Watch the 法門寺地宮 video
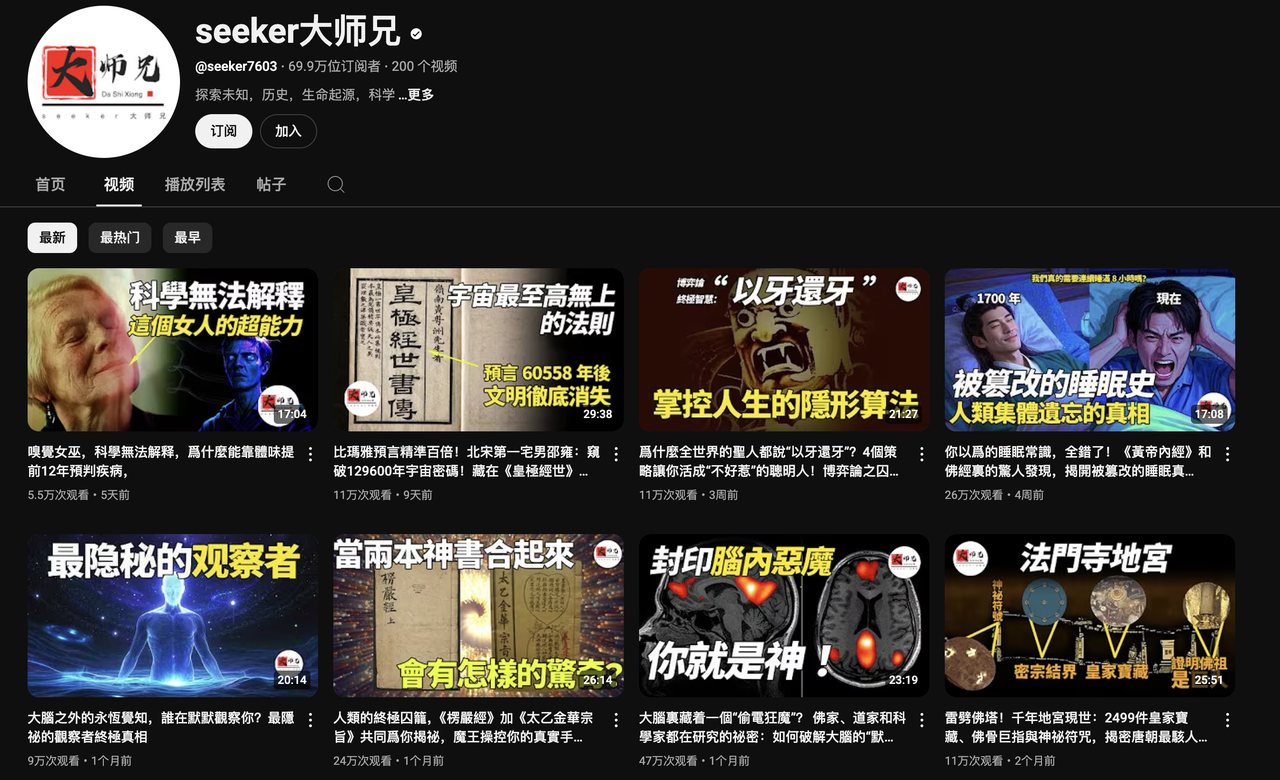Screen dimensions: 1280x780 pos(1089,615)
